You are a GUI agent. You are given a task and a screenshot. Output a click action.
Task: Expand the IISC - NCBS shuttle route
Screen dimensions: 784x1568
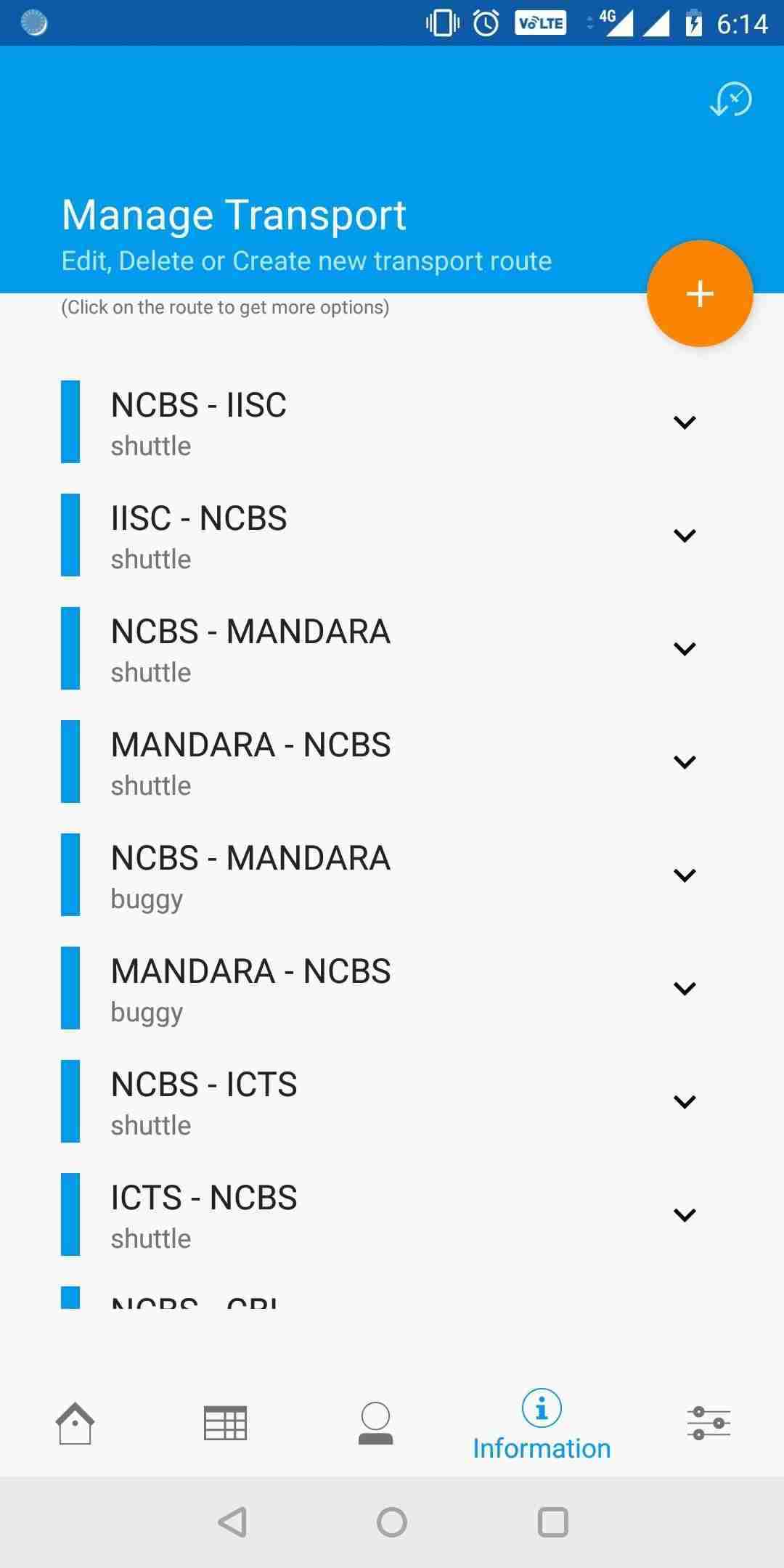click(683, 536)
